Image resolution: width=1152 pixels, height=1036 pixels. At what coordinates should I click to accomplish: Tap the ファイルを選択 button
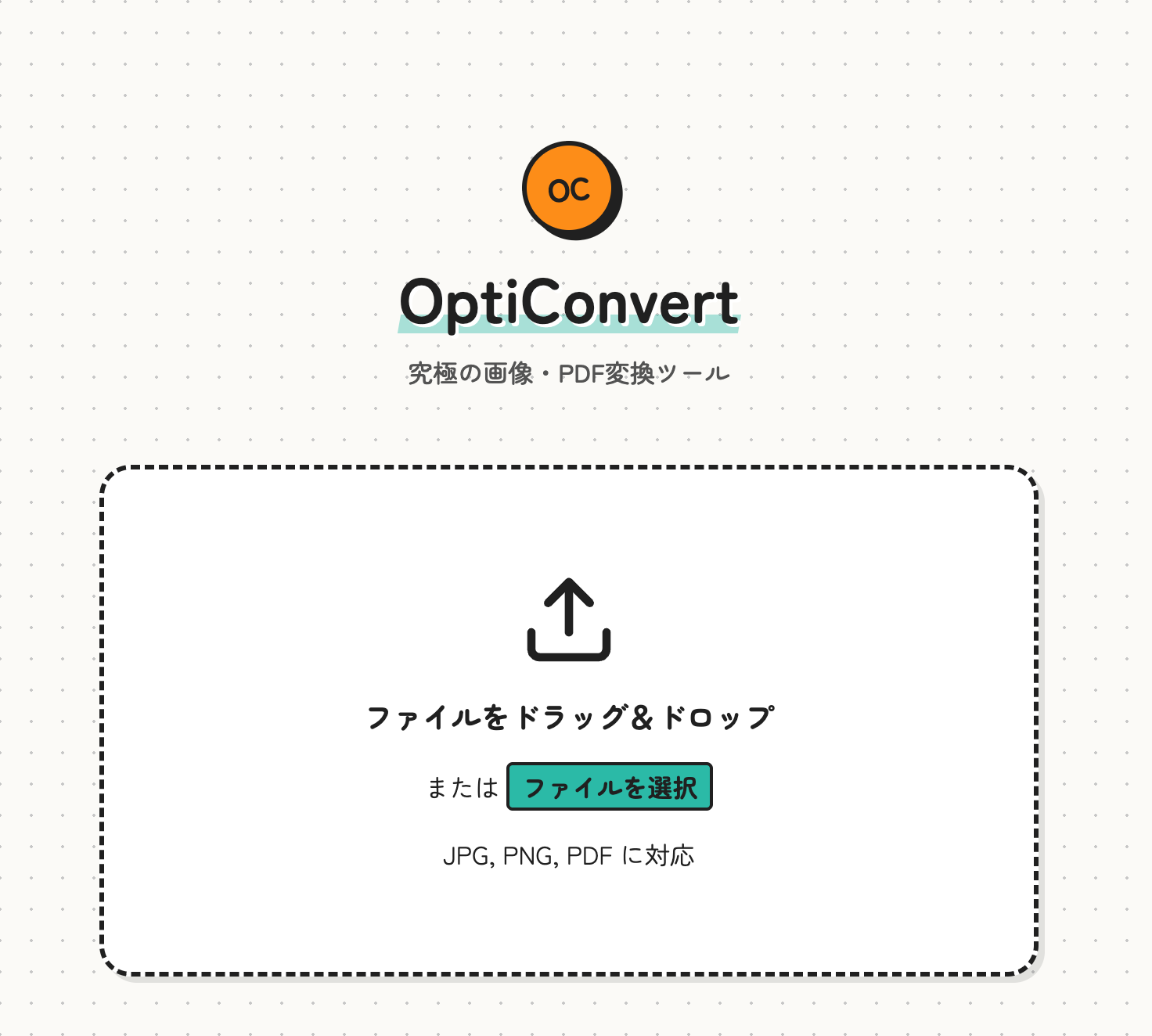click(x=609, y=786)
